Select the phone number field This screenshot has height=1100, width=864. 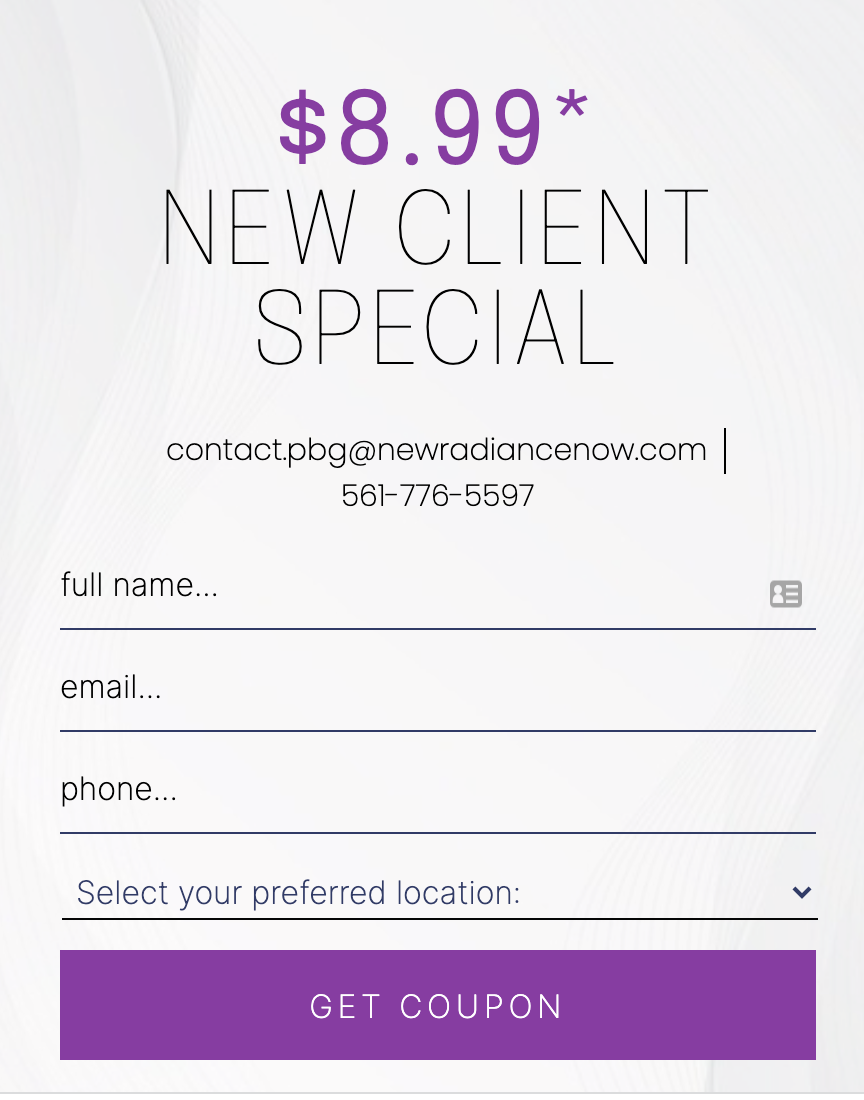(438, 796)
